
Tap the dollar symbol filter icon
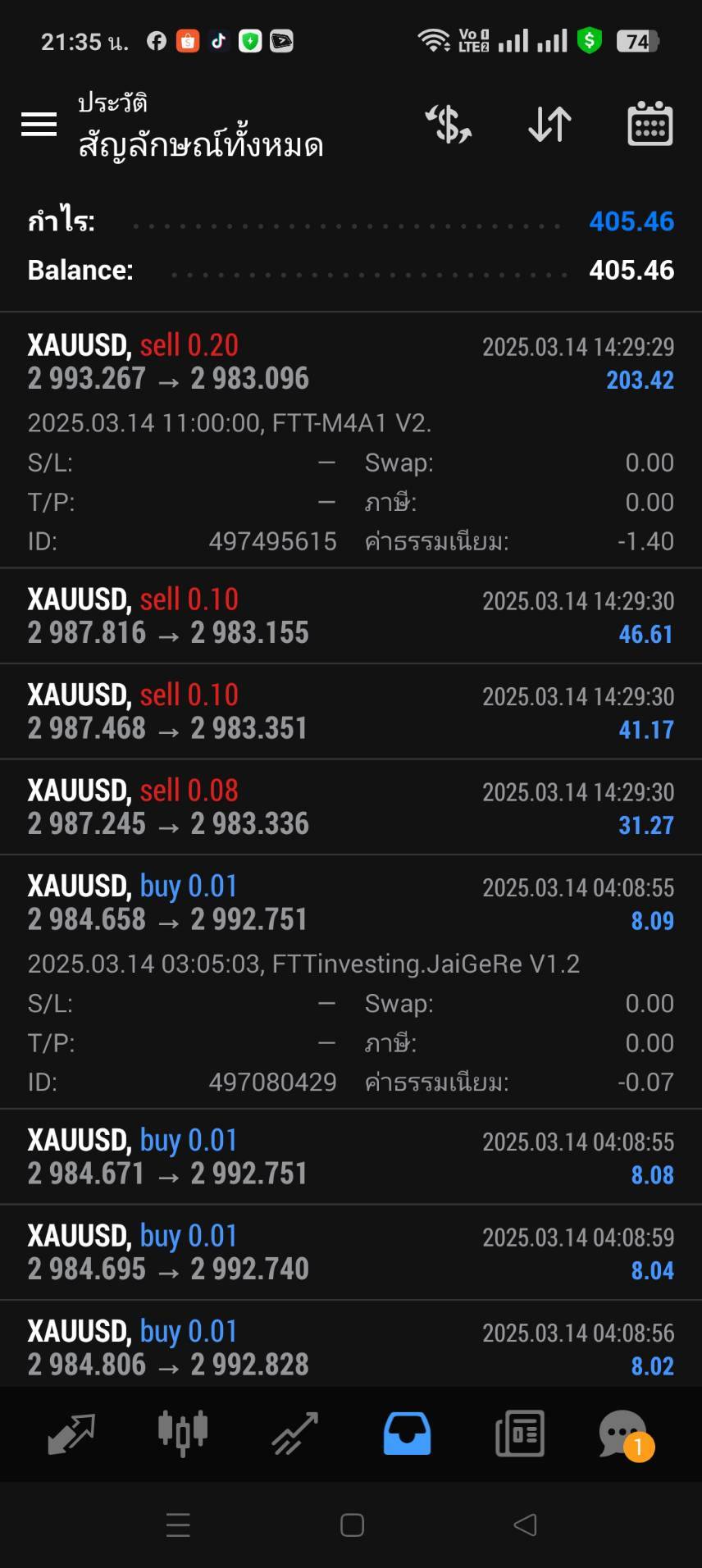click(x=449, y=125)
